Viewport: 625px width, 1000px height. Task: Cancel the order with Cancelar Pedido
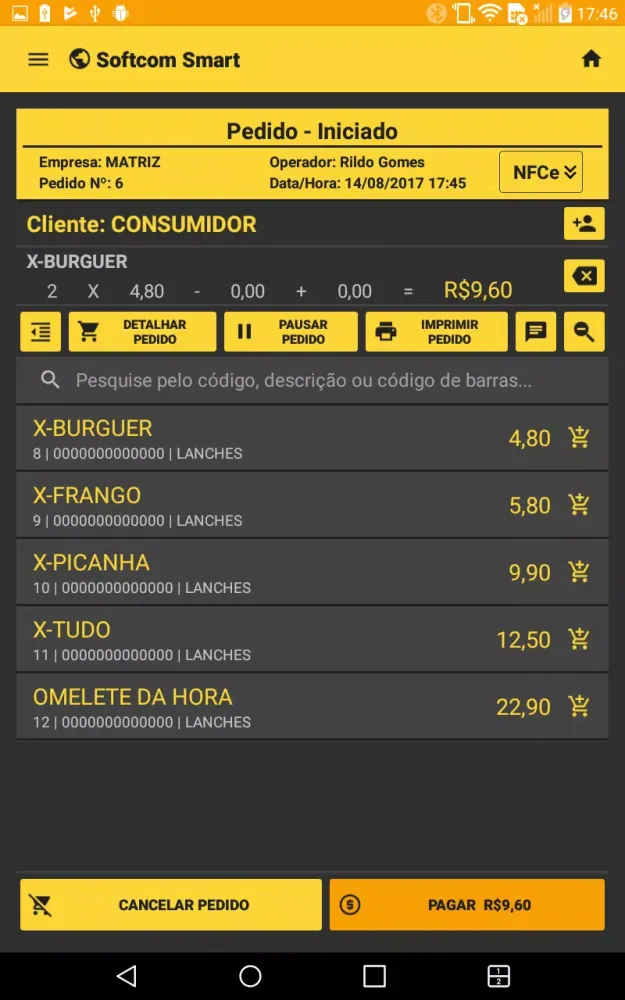[x=171, y=905]
